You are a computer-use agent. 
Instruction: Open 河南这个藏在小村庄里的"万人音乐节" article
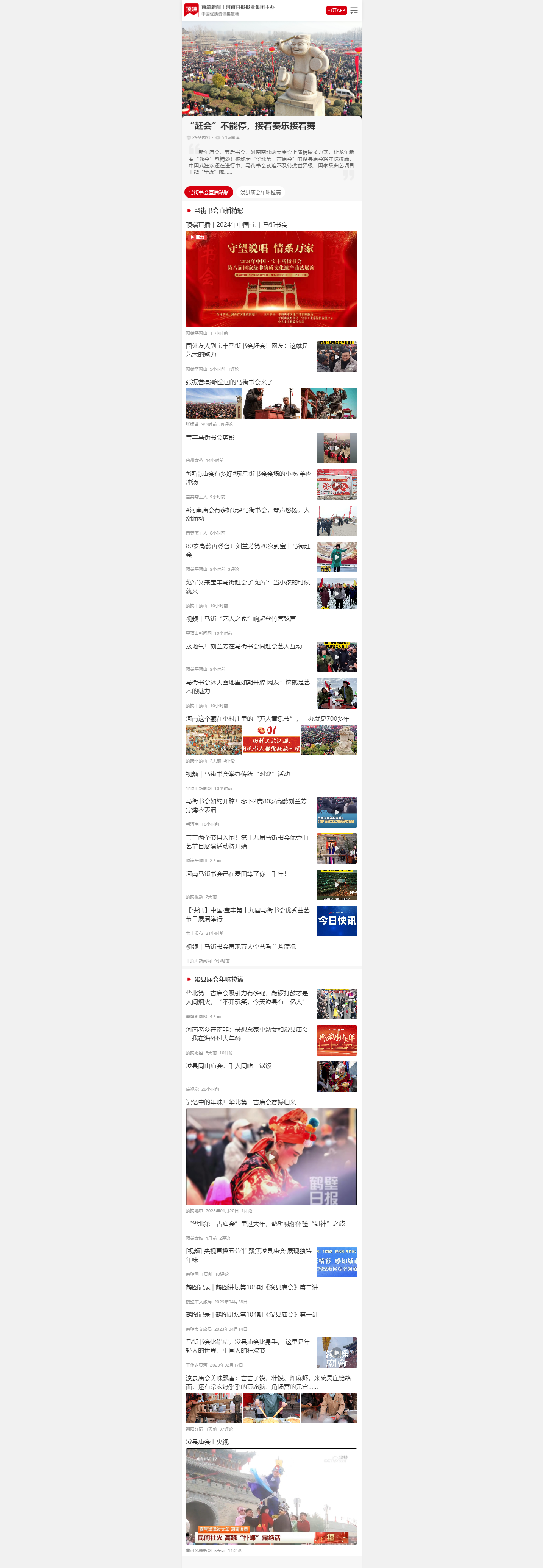[x=267, y=719]
